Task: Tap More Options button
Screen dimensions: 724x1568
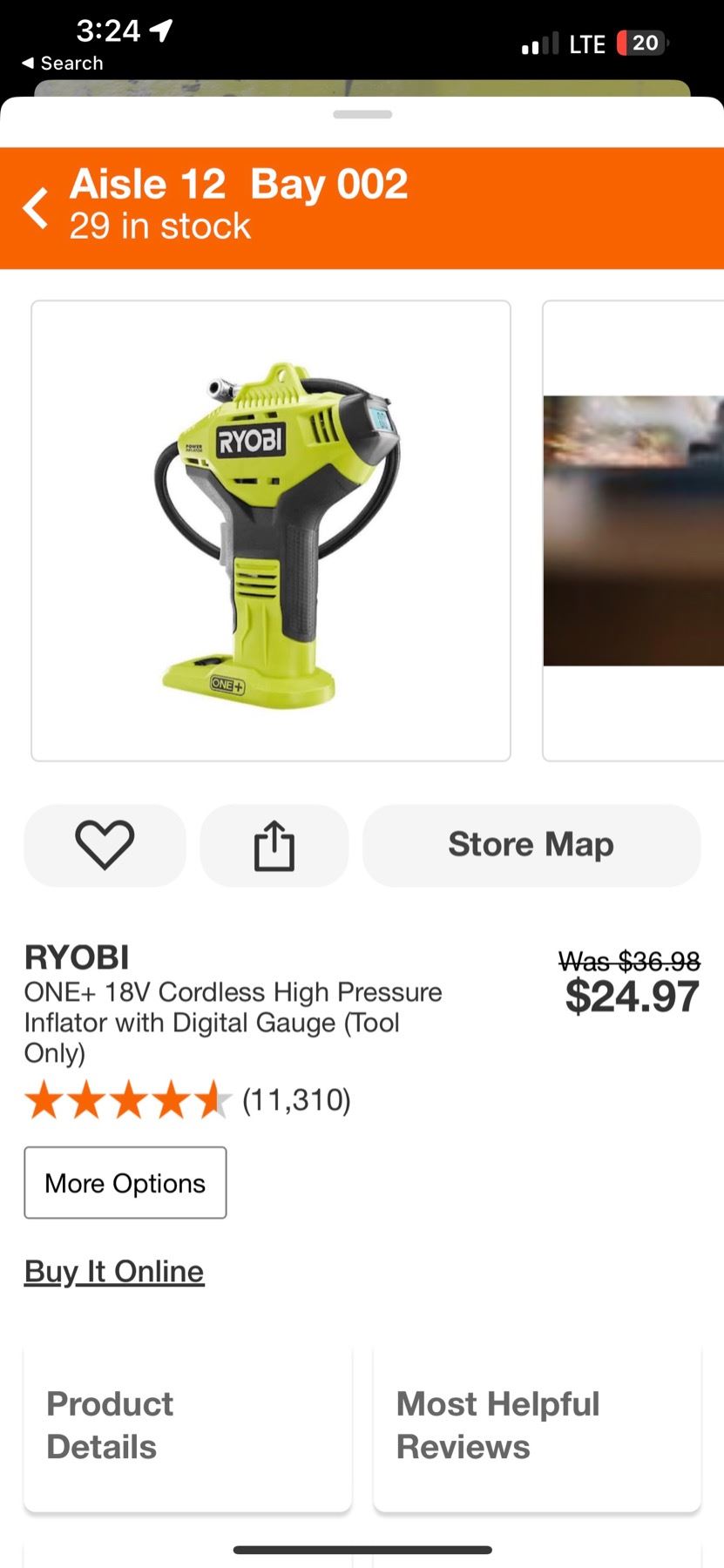Action: (x=125, y=1183)
